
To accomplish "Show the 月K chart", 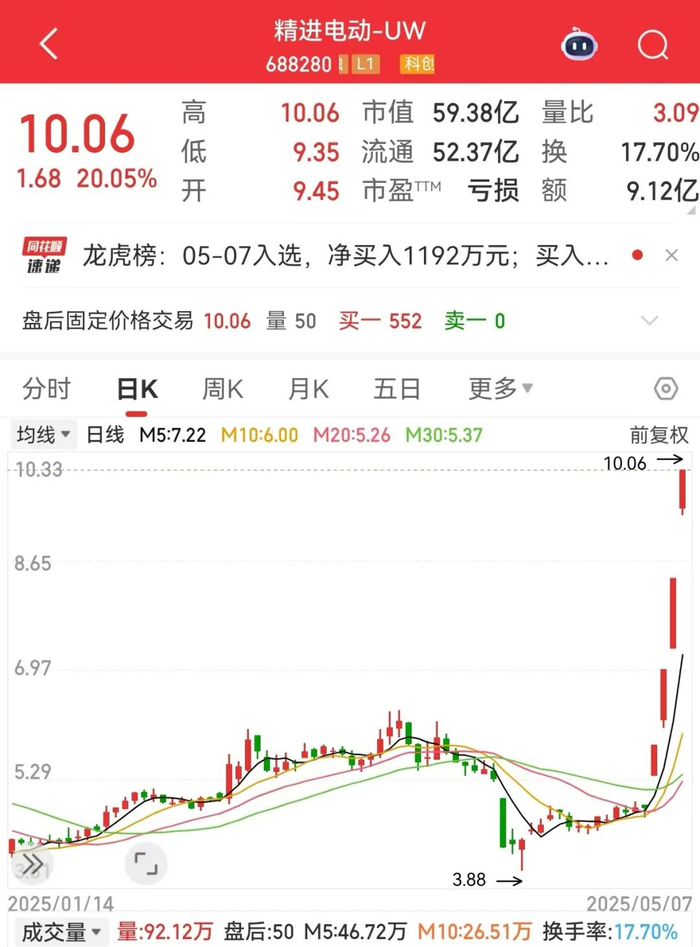I will [x=309, y=389].
